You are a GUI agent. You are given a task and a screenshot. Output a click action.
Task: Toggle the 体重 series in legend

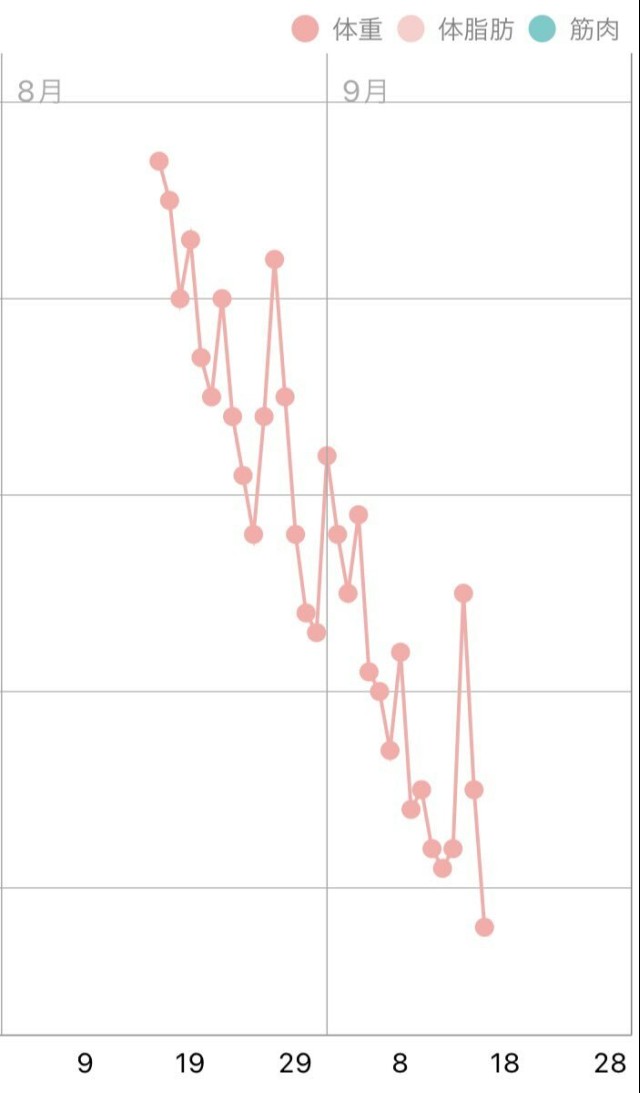click(338, 29)
